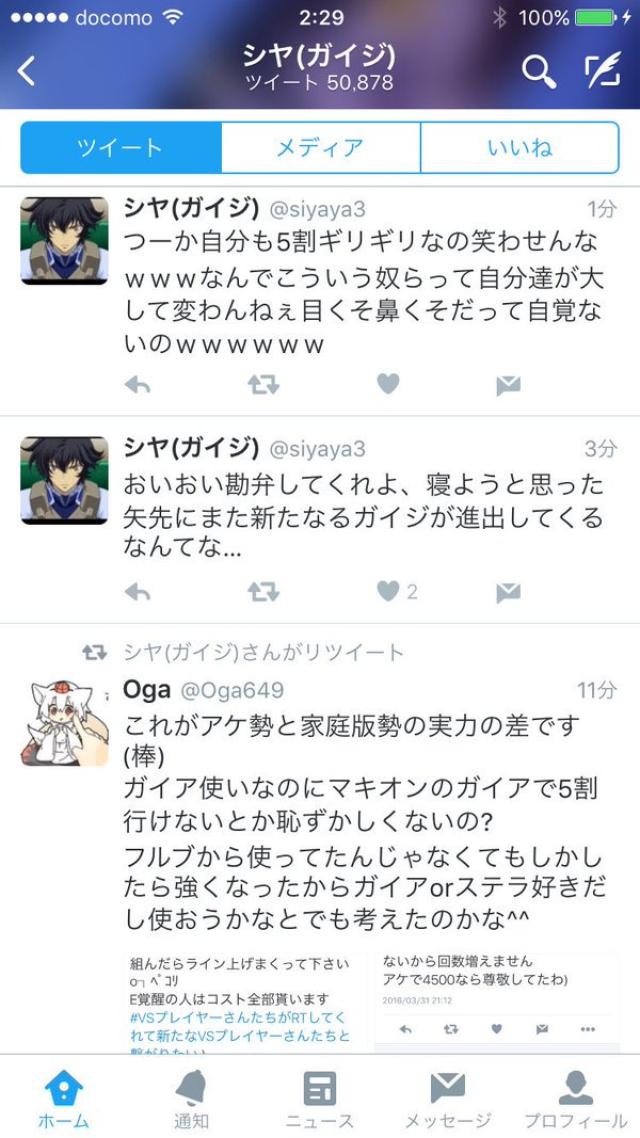Switch to the メディア tab
Image resolution: width=640 pixels, height=1138 pixels.
[320, 148]
